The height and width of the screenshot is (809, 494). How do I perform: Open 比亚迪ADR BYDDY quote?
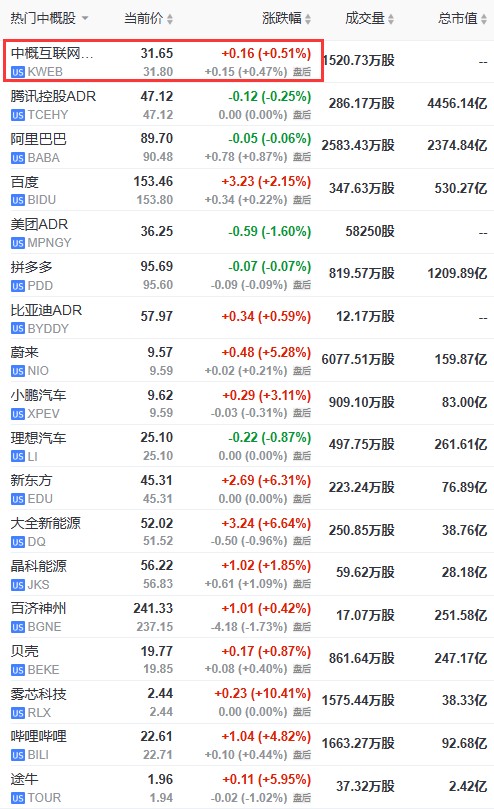click(247, 318)
